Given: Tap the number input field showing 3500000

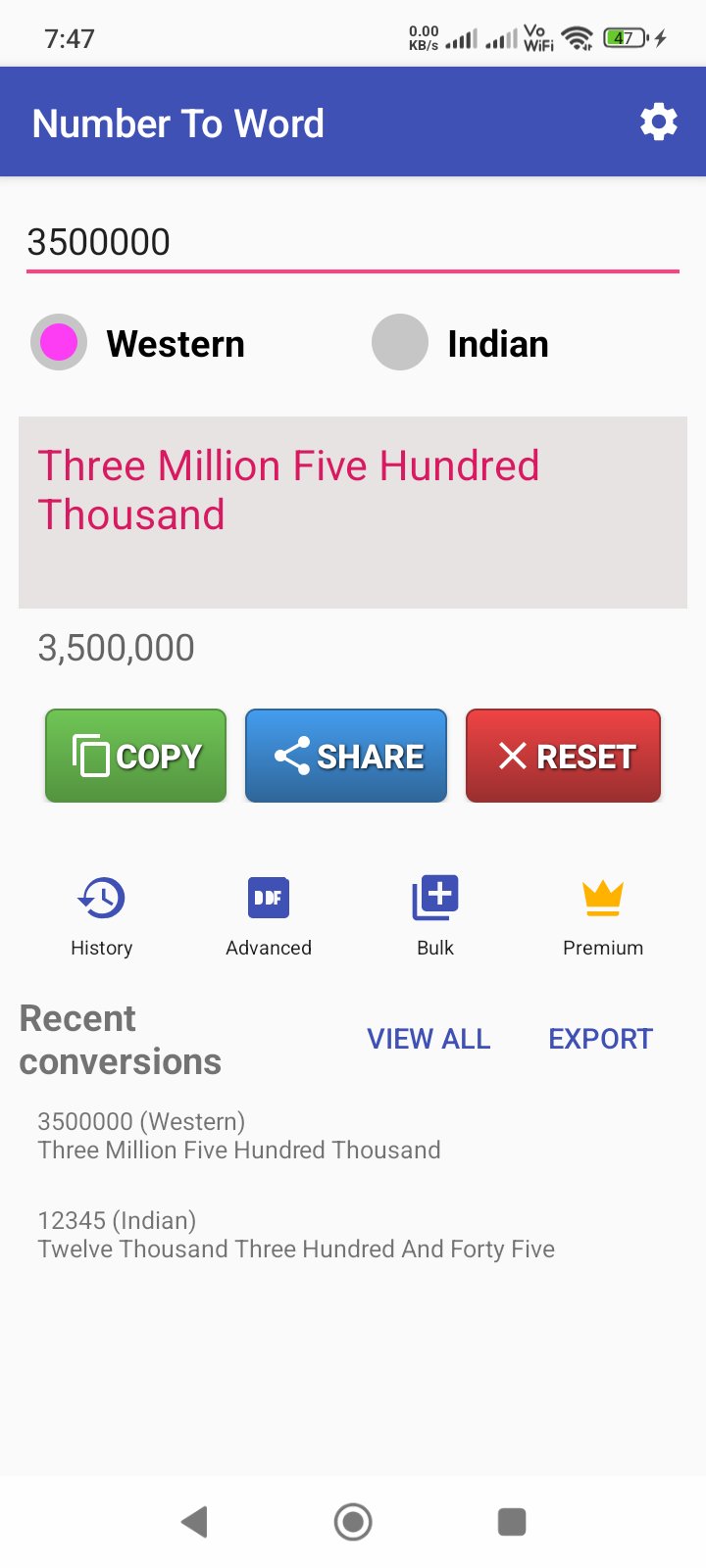Looking at the screenshot, I should [353, 242].
